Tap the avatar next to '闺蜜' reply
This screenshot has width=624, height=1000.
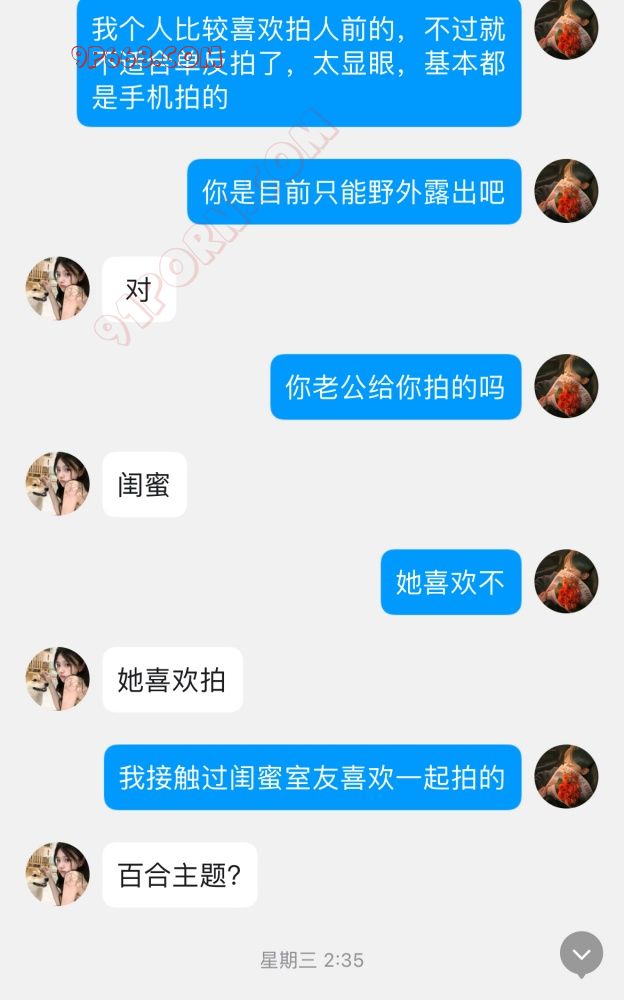[x=58, y=484]
